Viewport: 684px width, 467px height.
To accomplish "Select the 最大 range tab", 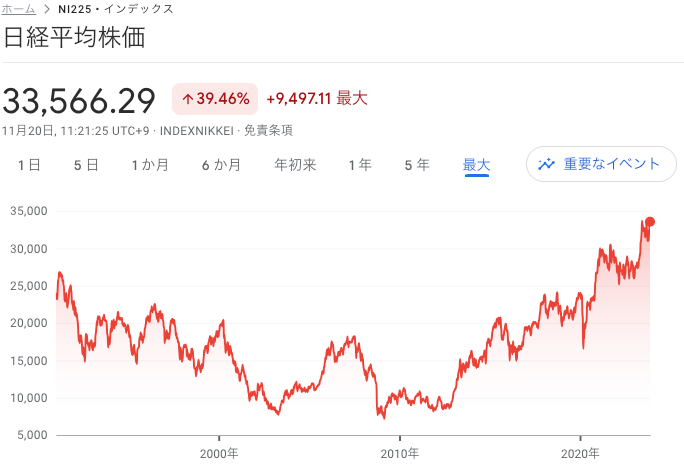I will click(476, 164).
